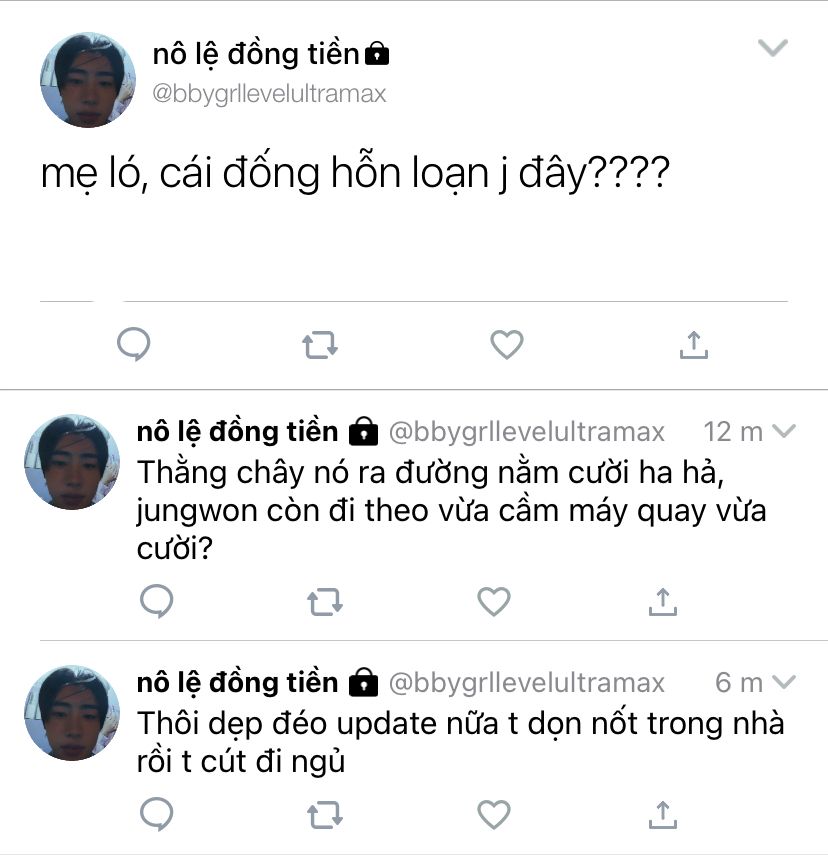Reply to the 'Thôi dẹp' tweet
Image resolution: width=828 pixels, height=855 pixels.
coord(156,815)
